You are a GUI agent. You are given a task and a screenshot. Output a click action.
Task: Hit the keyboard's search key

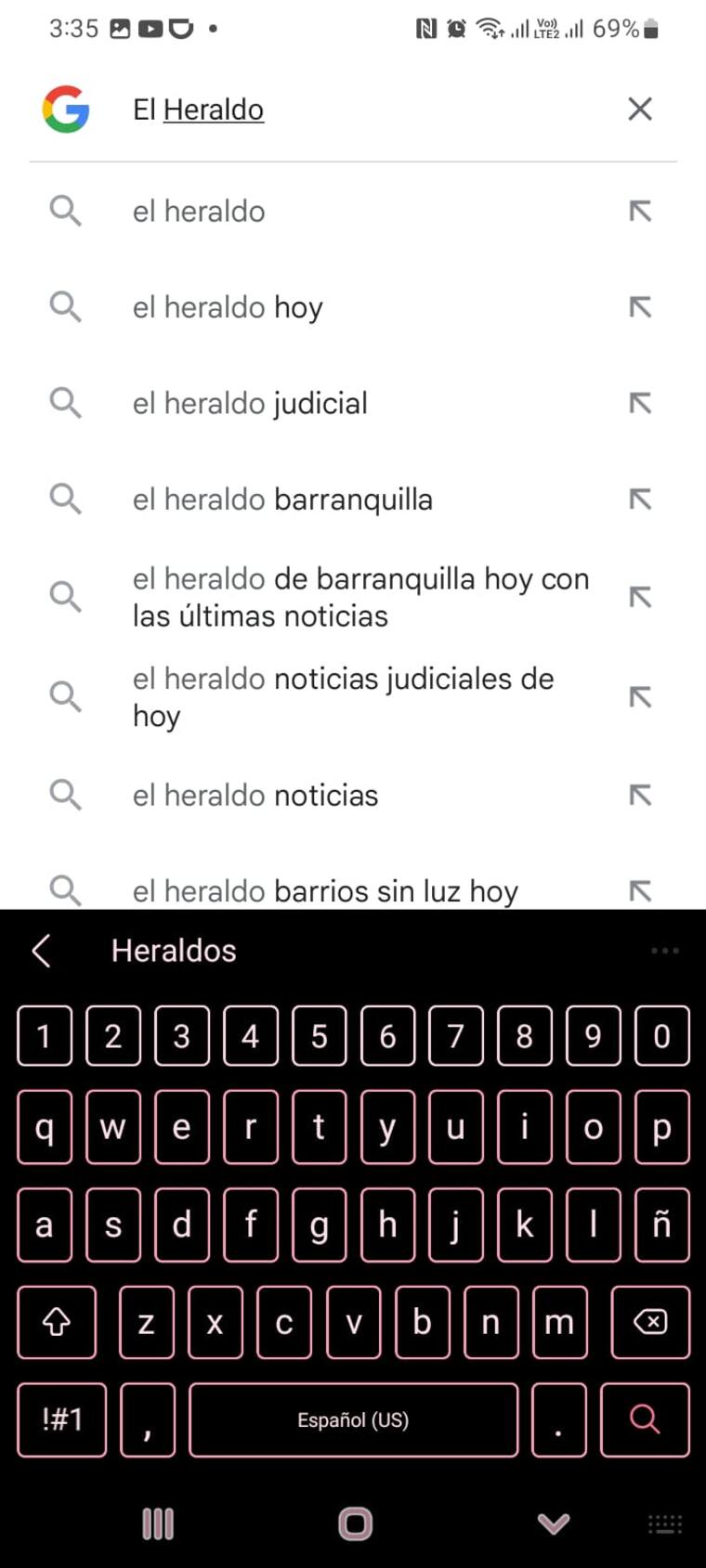coord(645,1419)
